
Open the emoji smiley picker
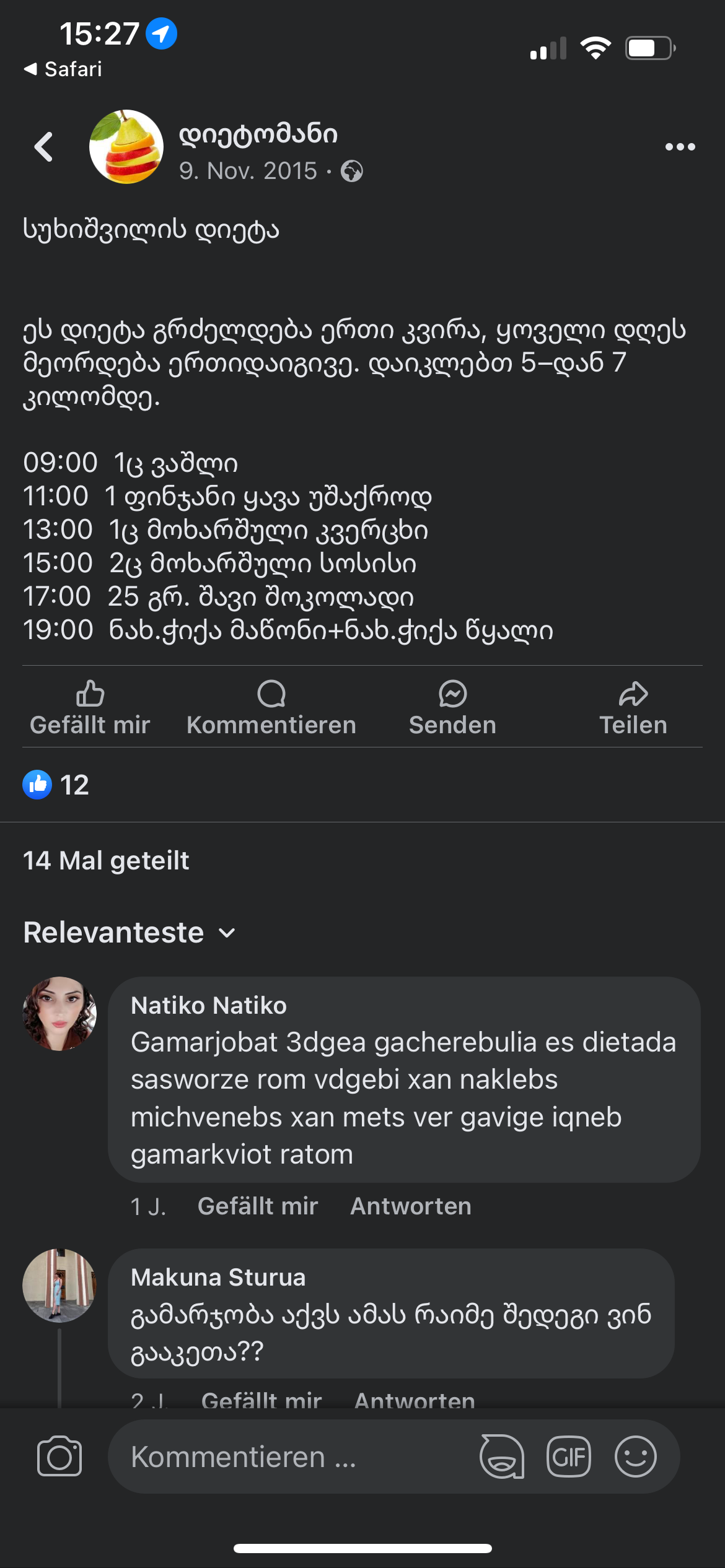point(636,1457)
